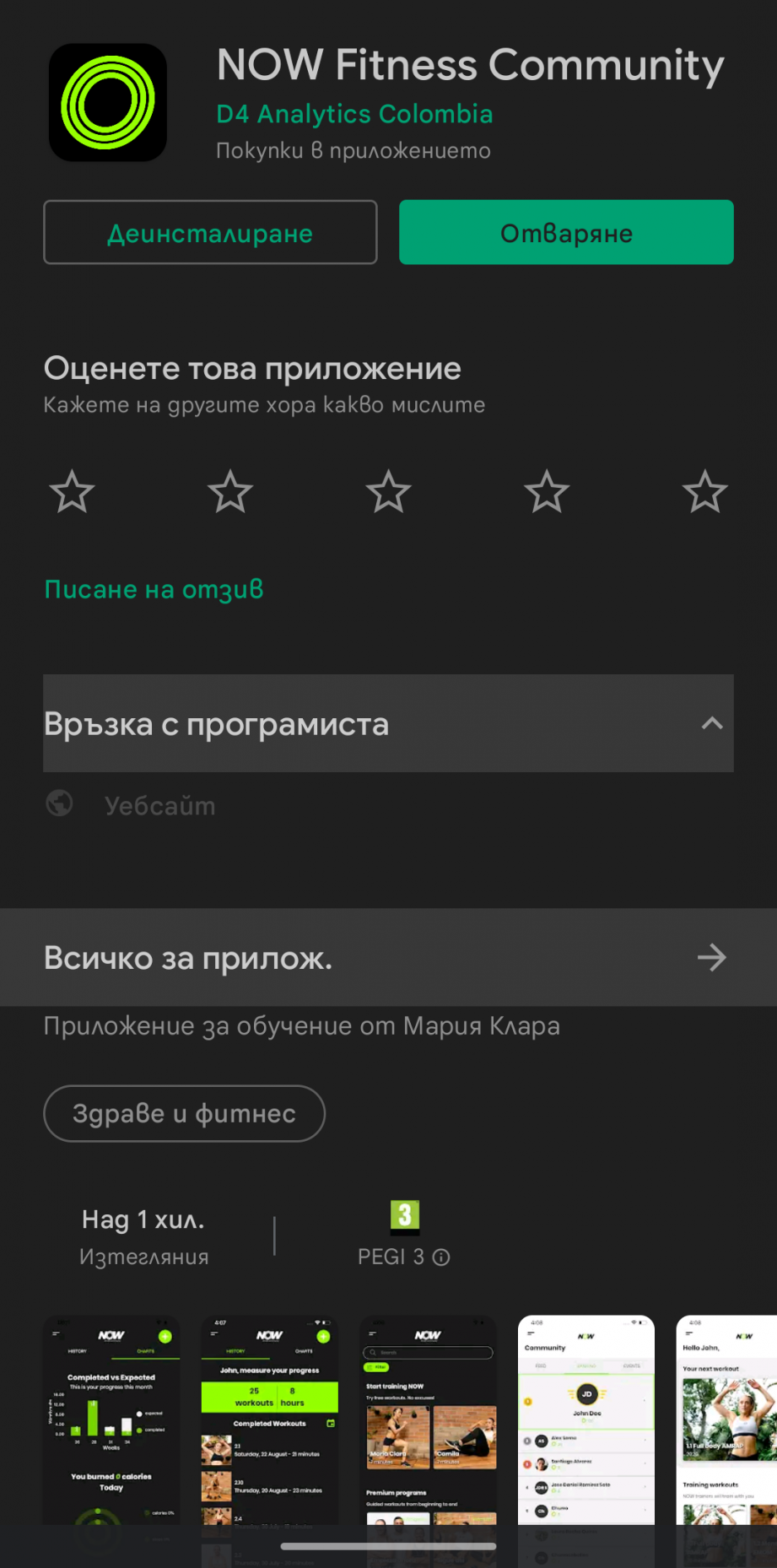
Task: Open the app with Отваряне
Action: click(566, 232)
